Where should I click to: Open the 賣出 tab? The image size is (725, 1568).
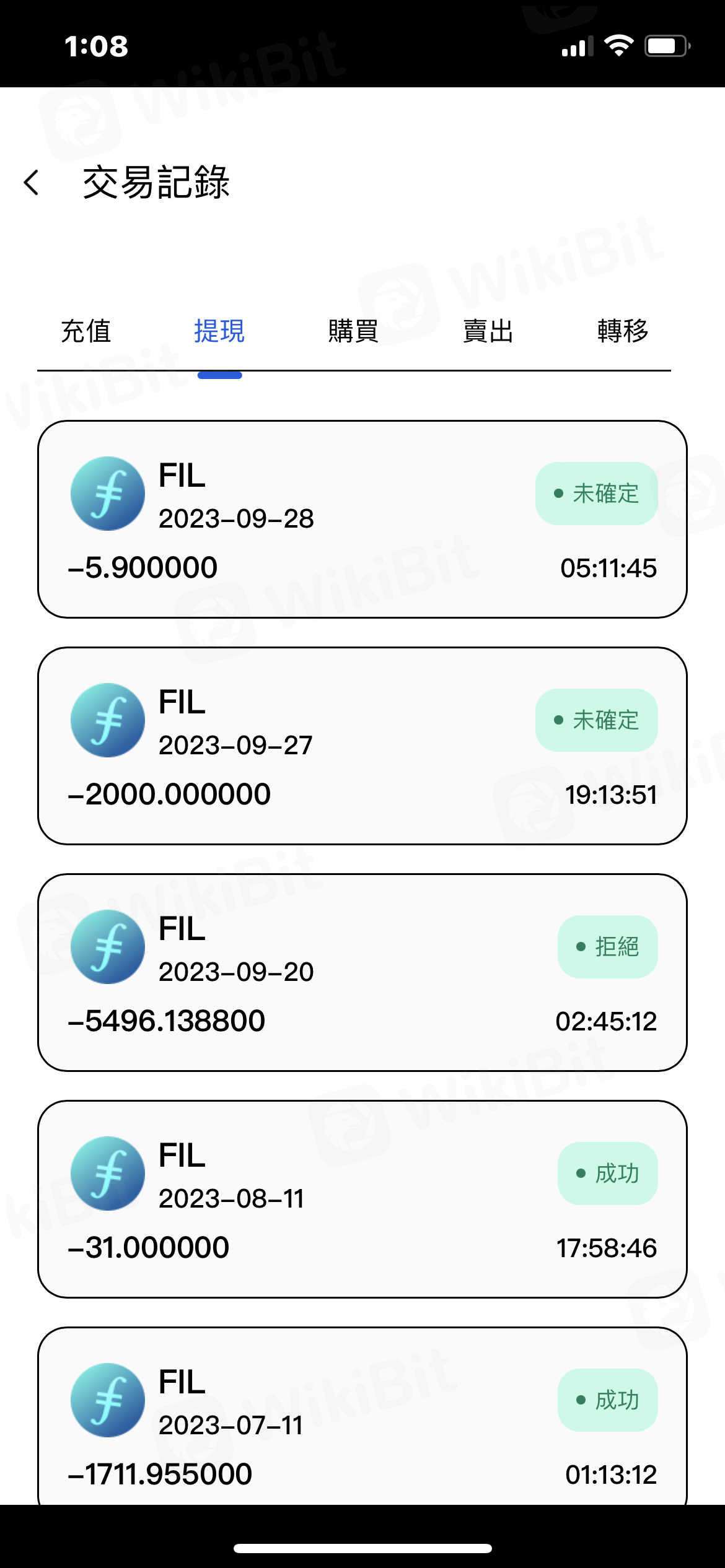point(488,331)
